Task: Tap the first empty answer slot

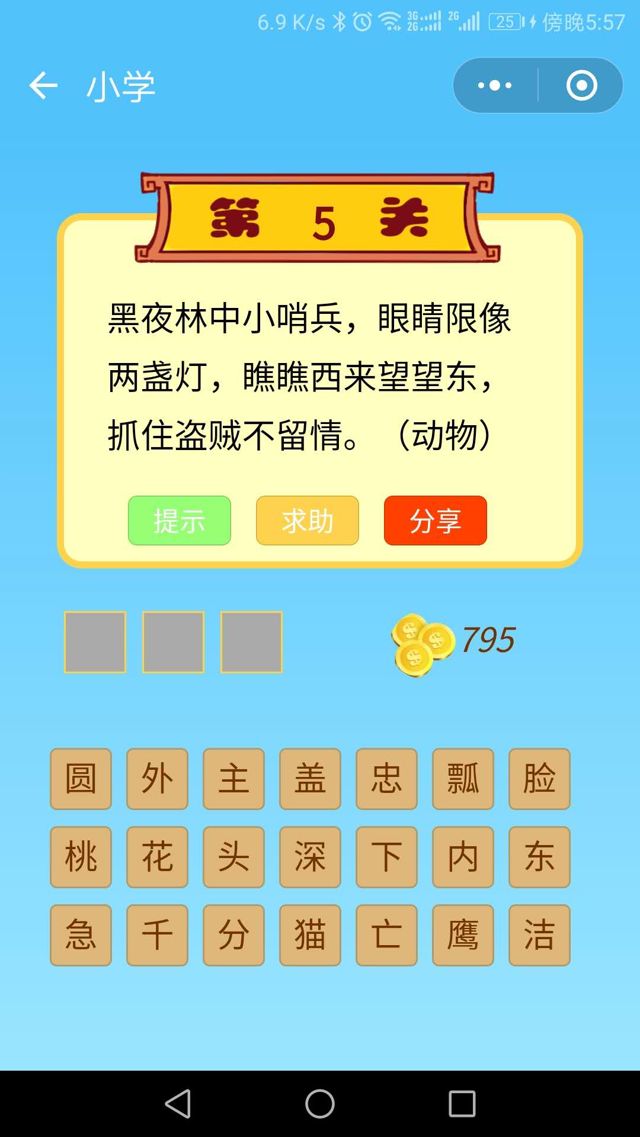Action: coord(95,642)
